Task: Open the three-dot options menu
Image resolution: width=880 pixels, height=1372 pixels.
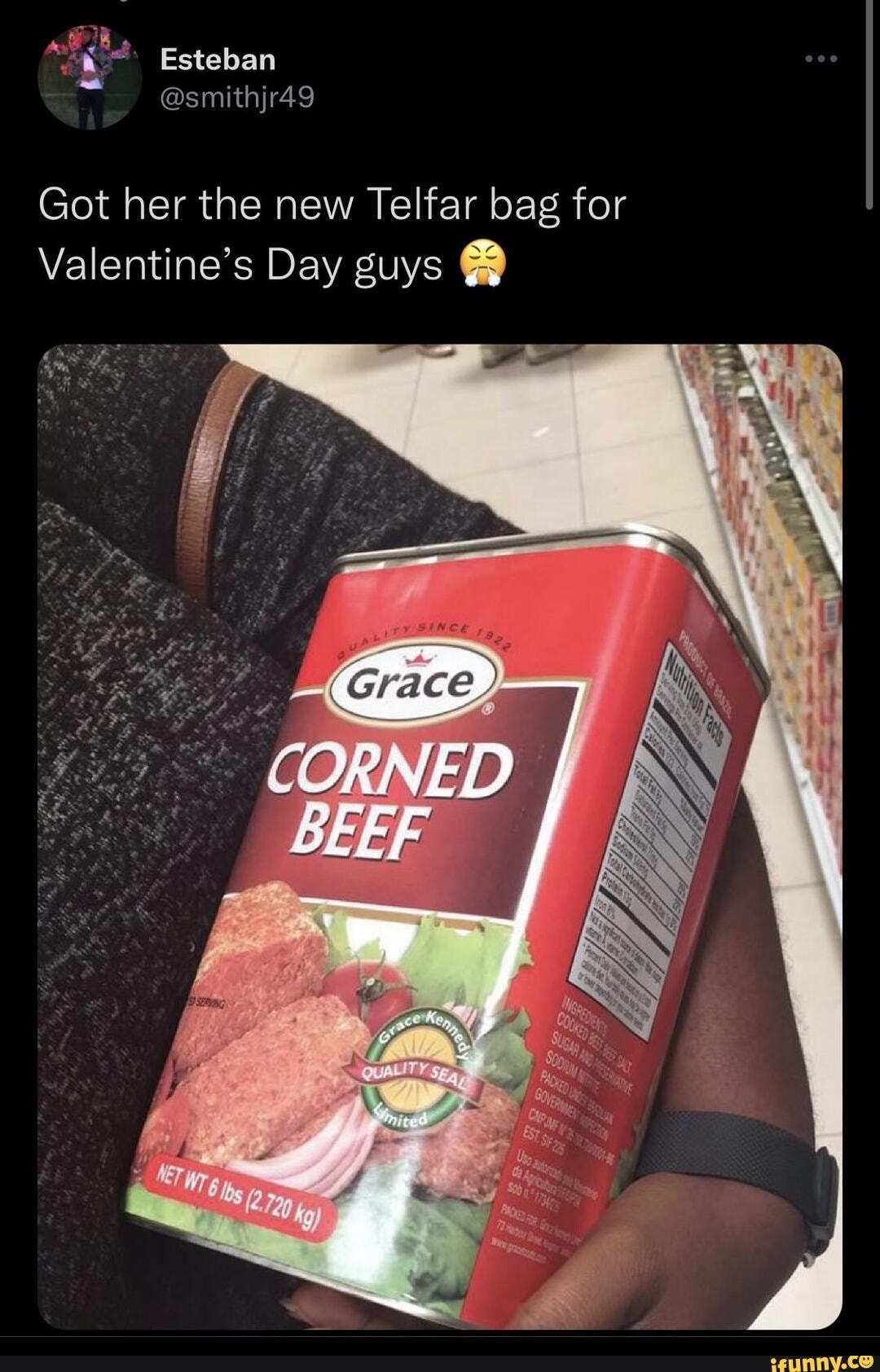Action: (821, 57)
